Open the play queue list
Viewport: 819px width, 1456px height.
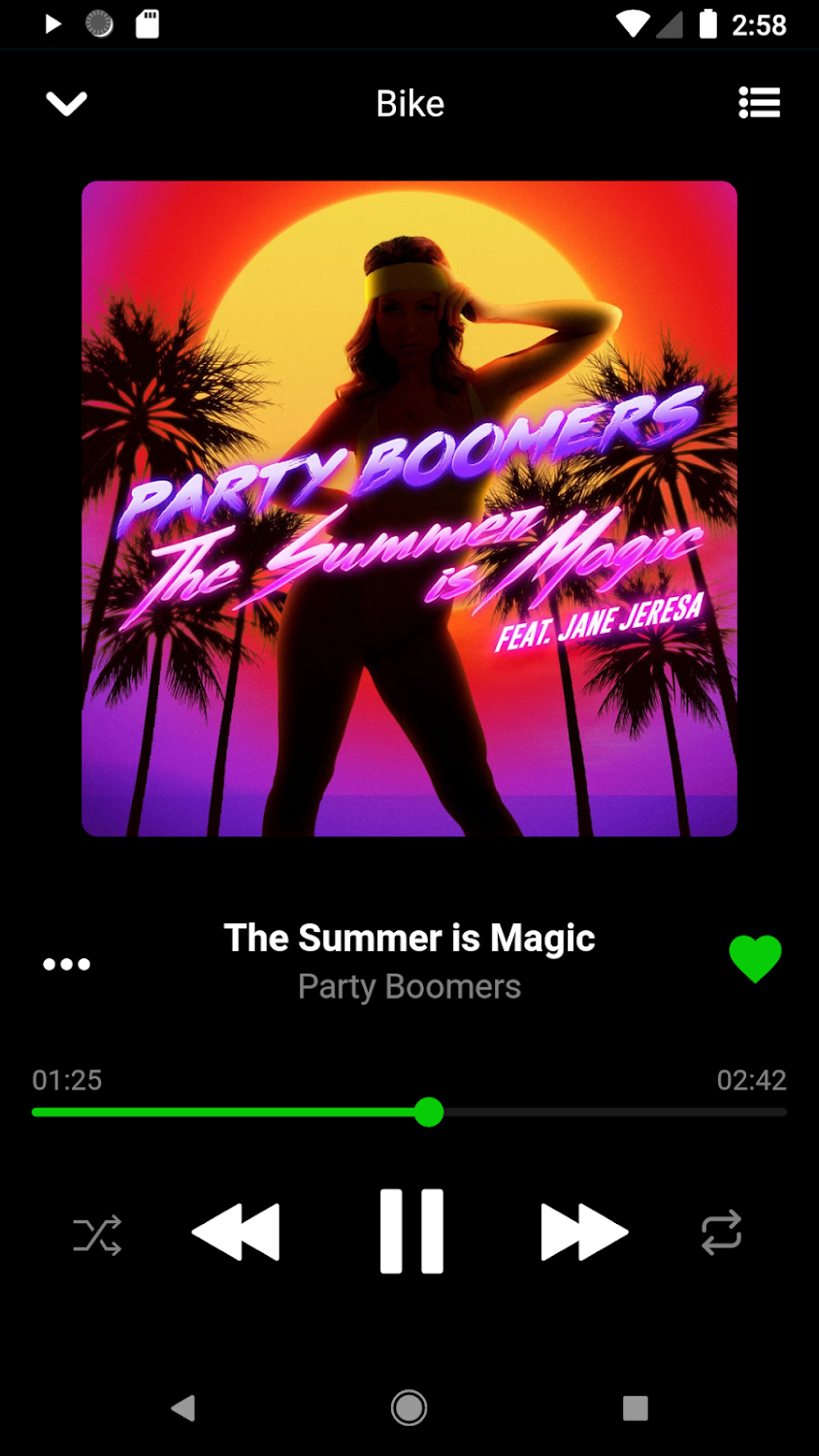[x=759, y=103]
